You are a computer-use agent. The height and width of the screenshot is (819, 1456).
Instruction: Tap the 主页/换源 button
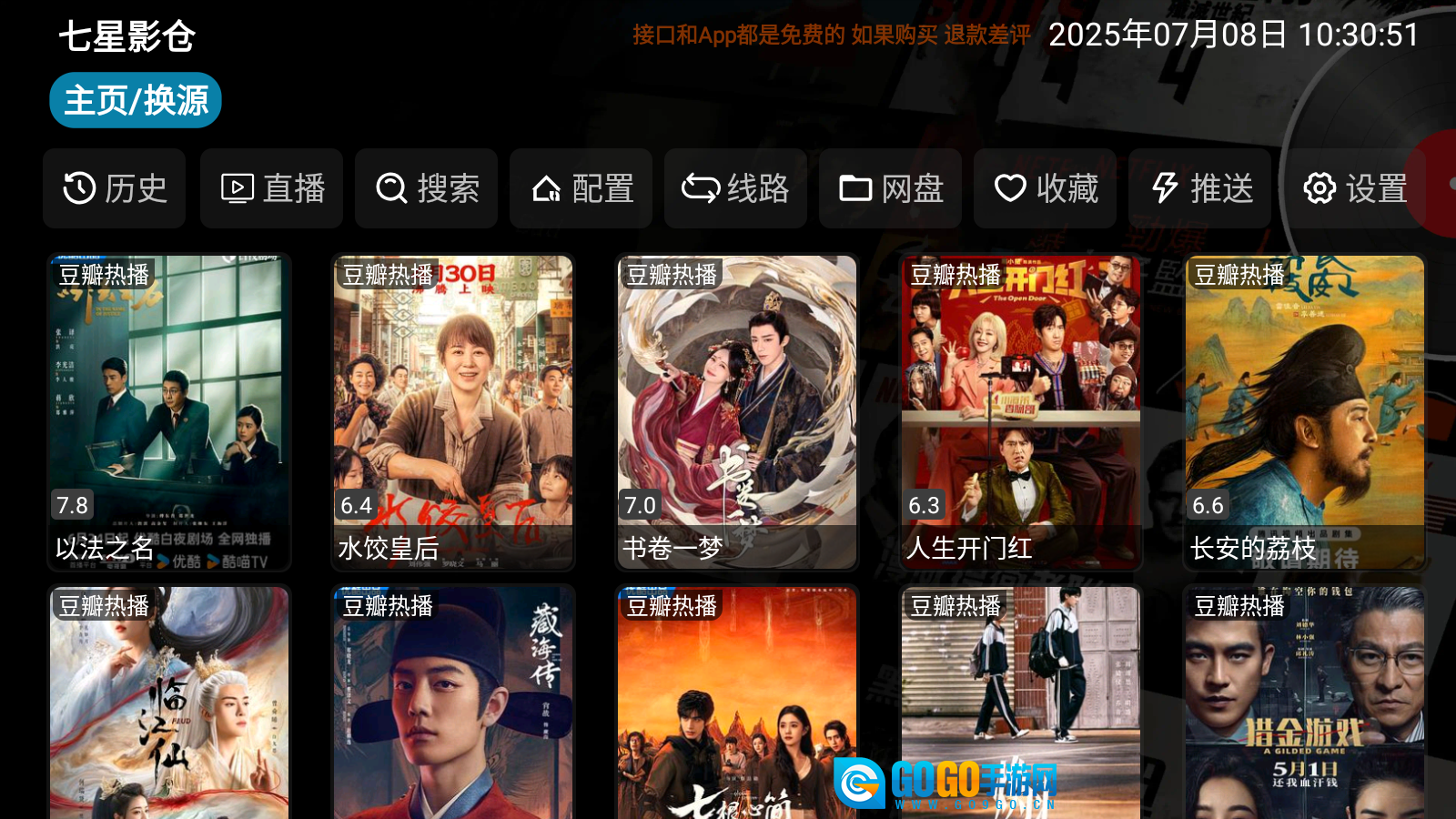point(136,100)
